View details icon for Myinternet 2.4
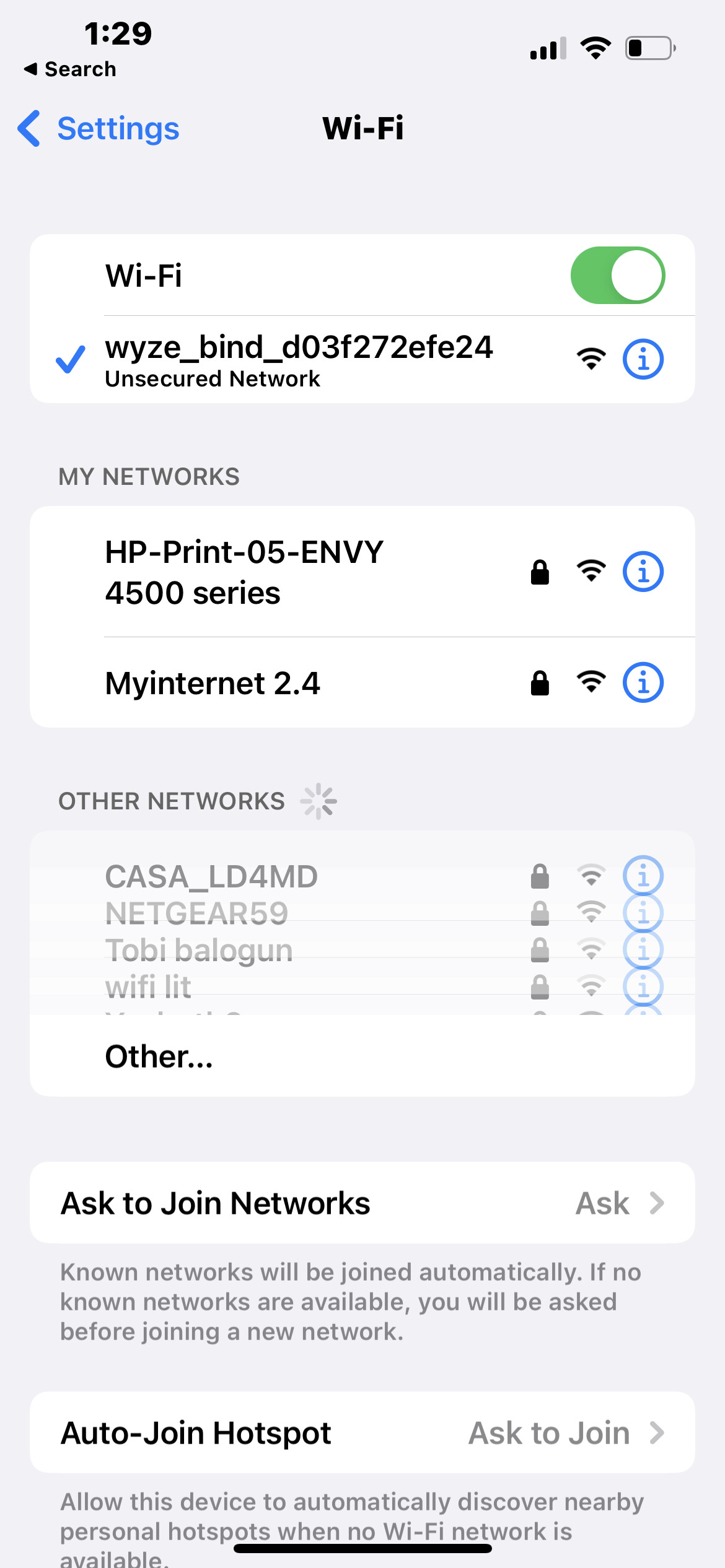This screenshot has height=1568, width=725. (x=643, y=682)
